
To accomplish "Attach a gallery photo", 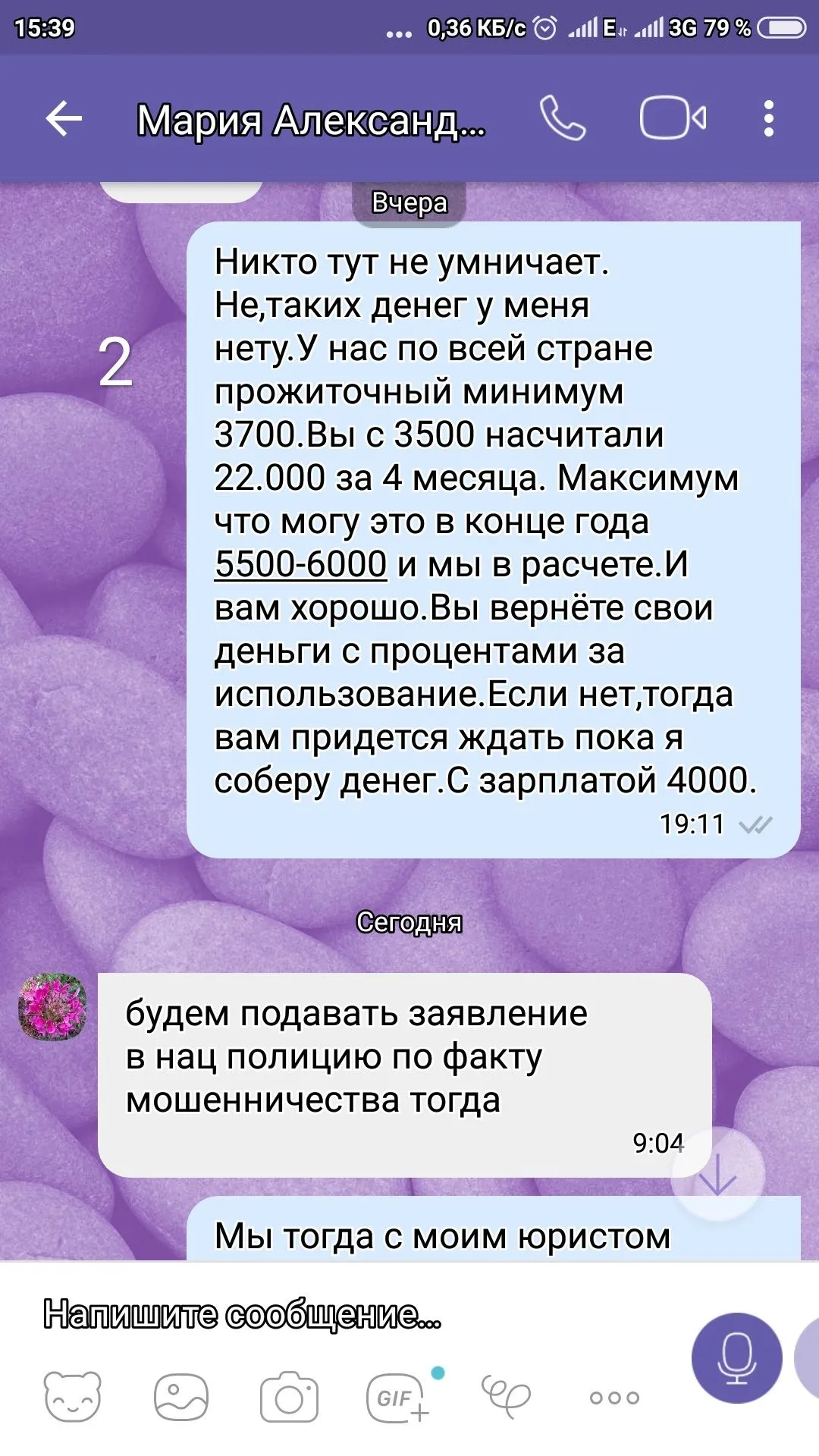I will 180,1397.
